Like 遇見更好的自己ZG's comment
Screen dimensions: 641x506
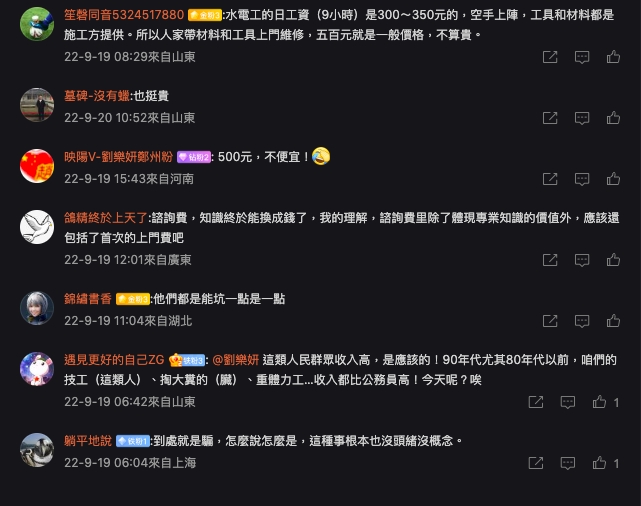click(x=600, y=402)
